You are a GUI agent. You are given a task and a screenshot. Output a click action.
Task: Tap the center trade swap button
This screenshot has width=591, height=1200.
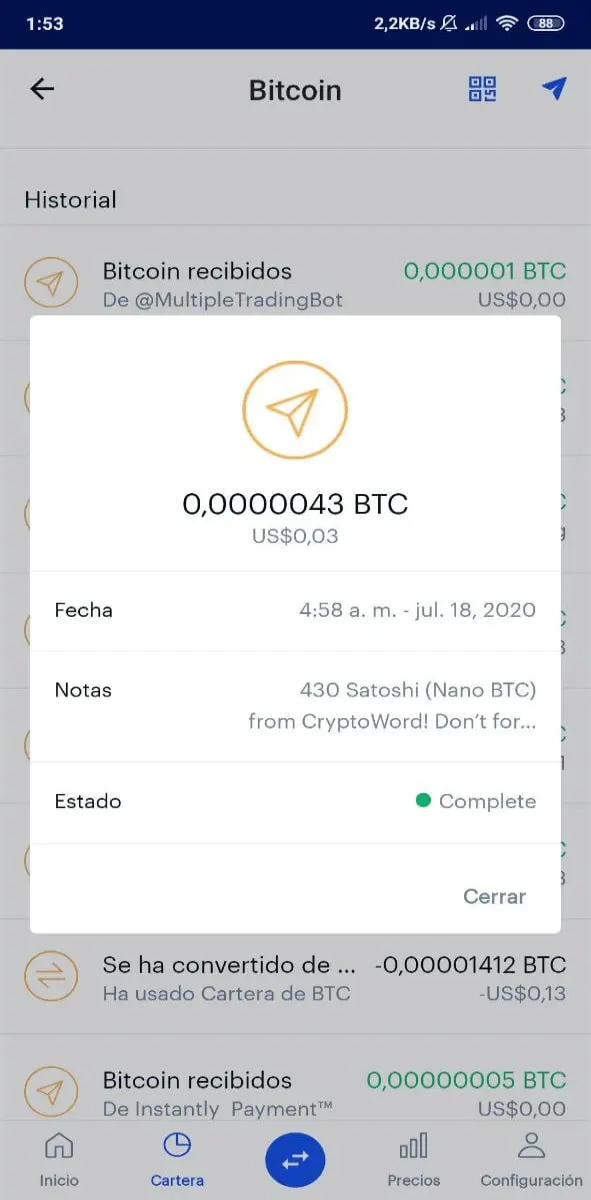click(295, 1160)
